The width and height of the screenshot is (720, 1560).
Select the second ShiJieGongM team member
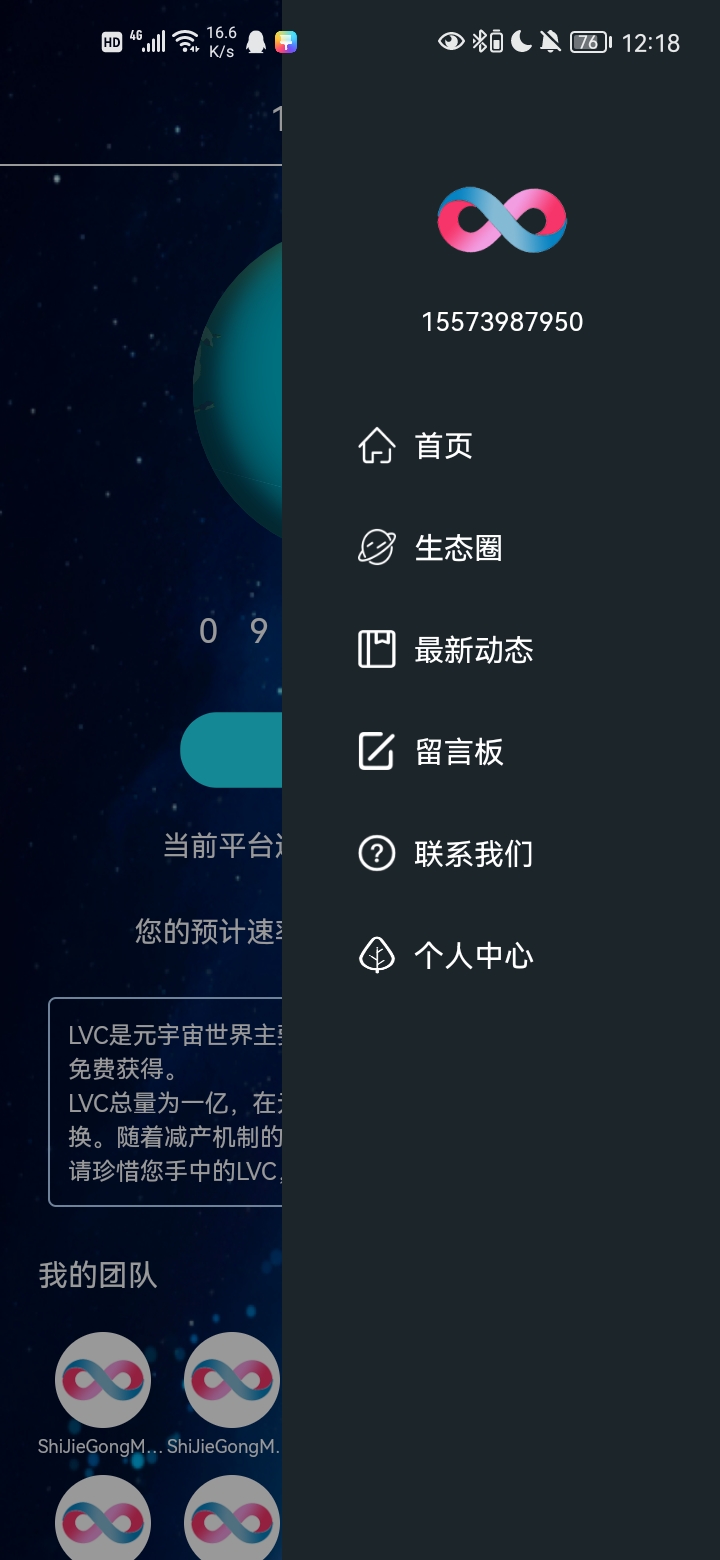coord(231,1379)
